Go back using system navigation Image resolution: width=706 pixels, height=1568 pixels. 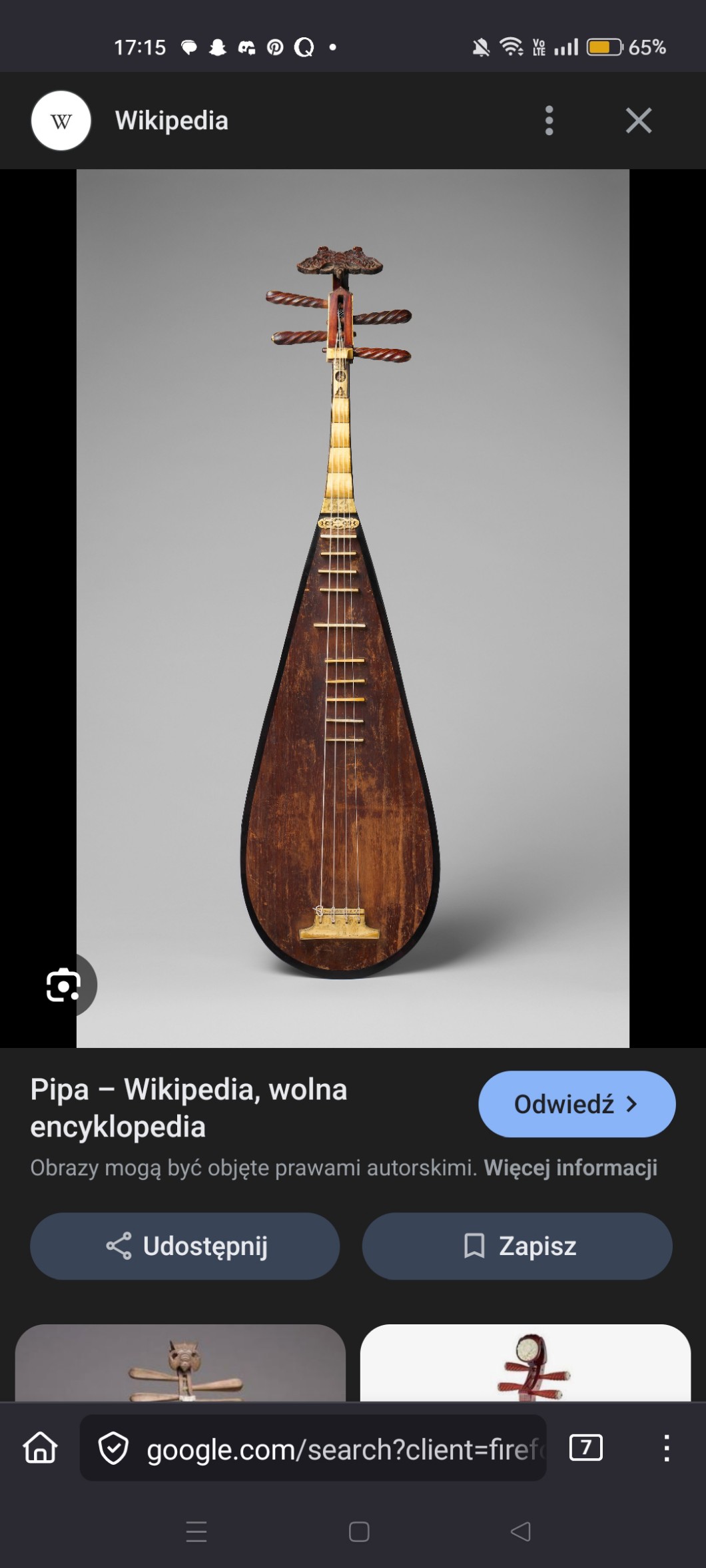click(x=520, y=1531)
